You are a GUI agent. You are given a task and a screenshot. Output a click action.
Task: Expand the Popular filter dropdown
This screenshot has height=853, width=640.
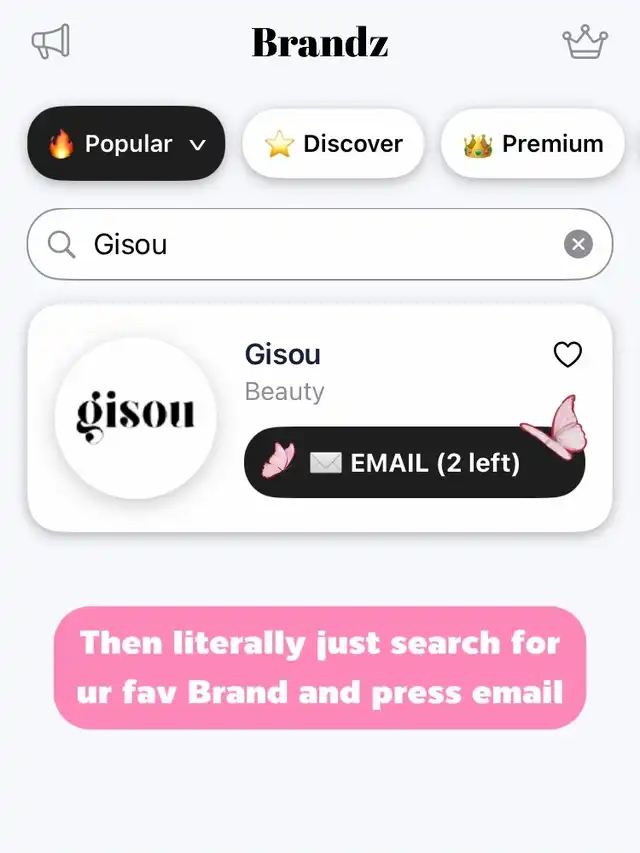click(126, 144)
